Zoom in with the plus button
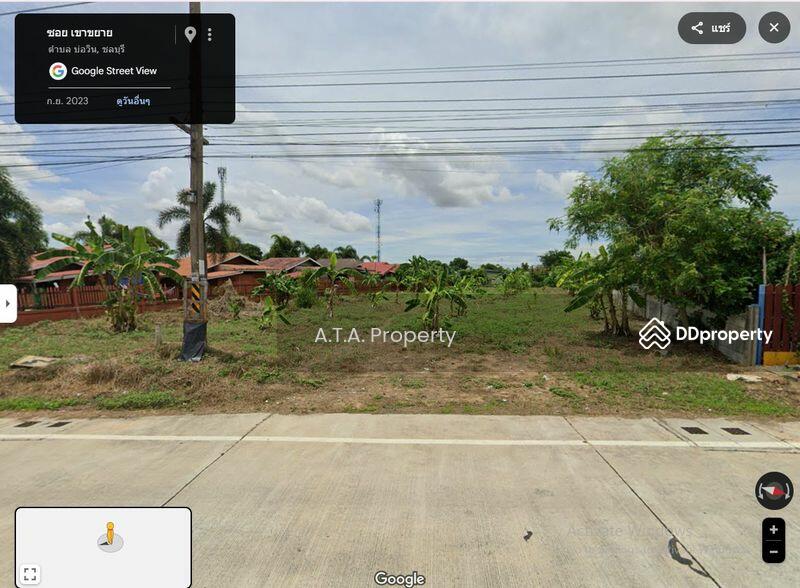Screen dimensions: 800x588 coord(773,530)
